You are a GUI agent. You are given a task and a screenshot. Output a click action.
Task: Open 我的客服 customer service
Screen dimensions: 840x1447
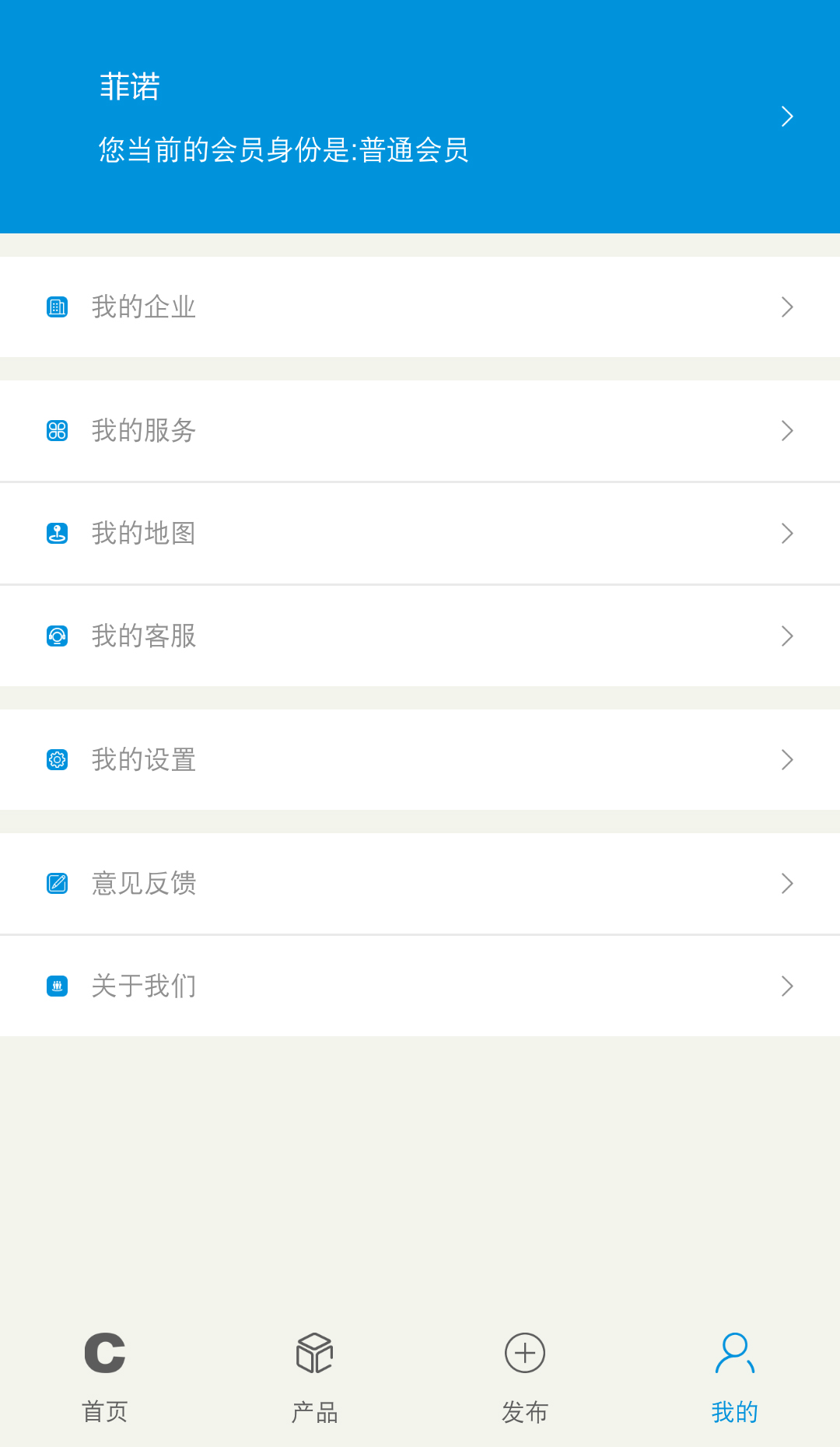point(420,636)
